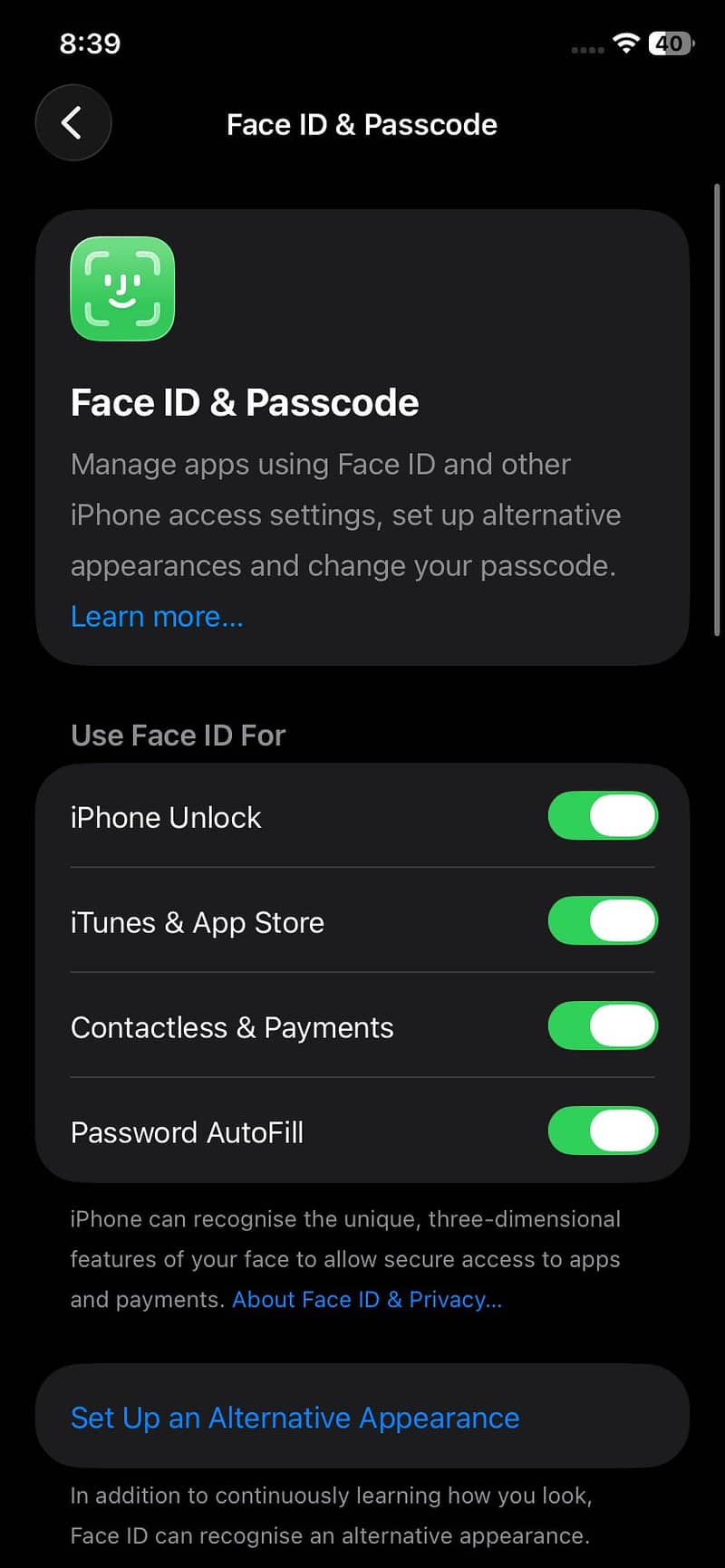Disable iTunes & App Store toggle
This screenshot has height=1568, width=725.
click(x=603, y=921)
